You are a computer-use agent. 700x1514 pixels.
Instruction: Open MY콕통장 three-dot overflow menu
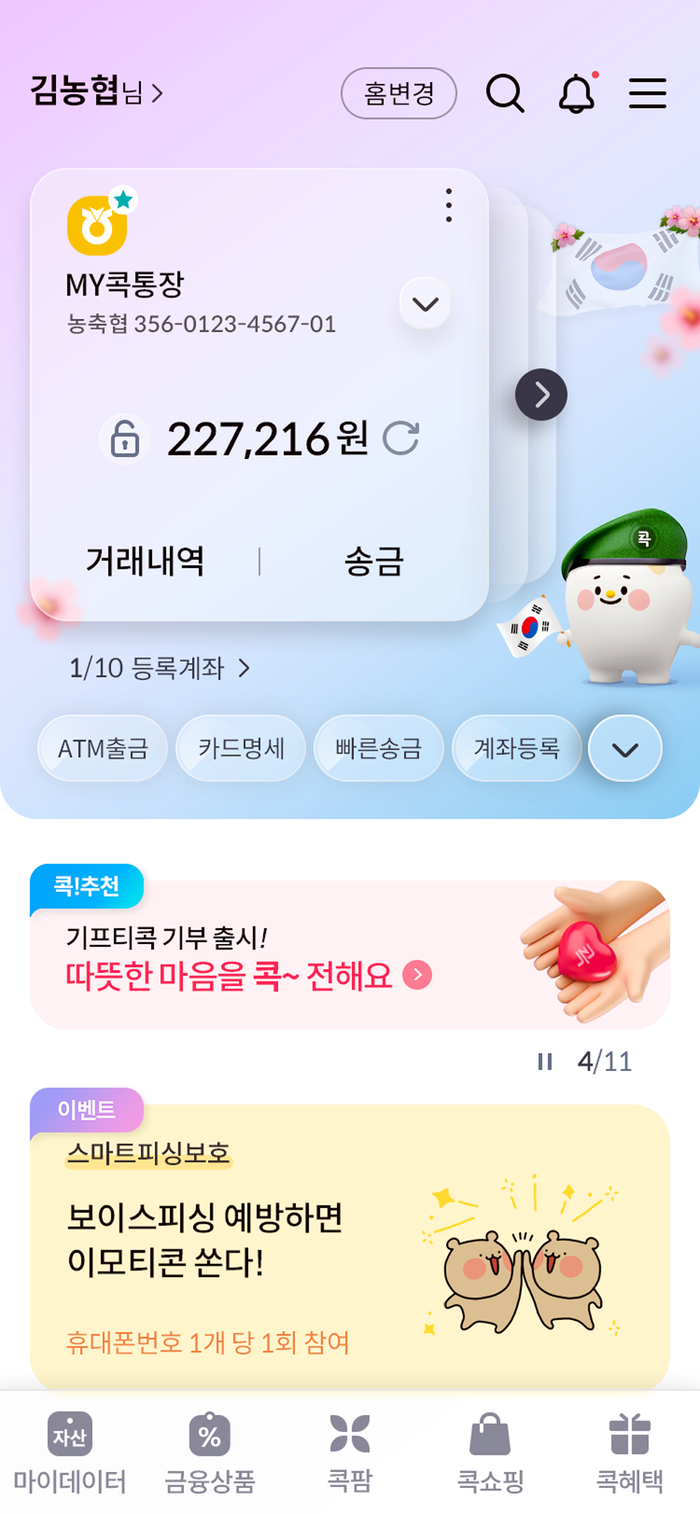448,205
